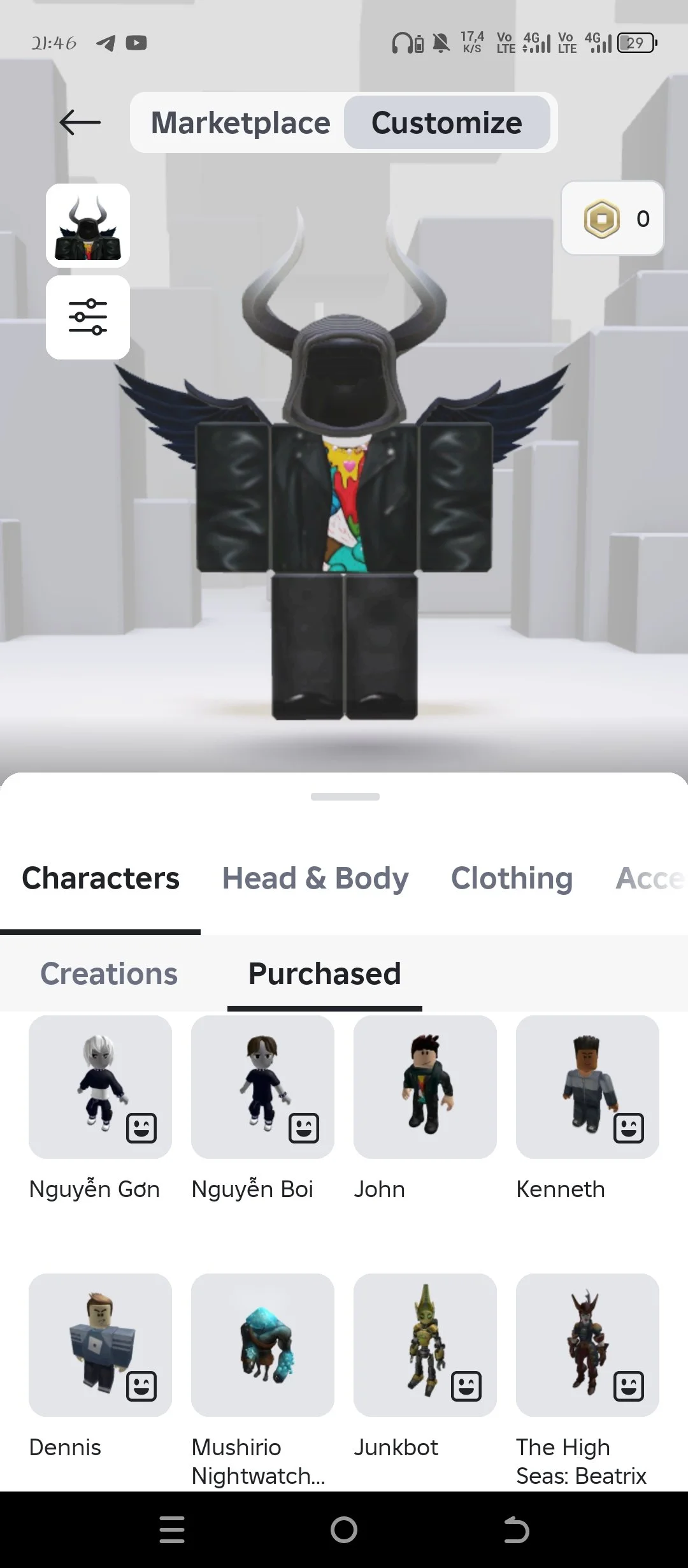
Task: Pick the John character
Action: tap(425, 1087)
